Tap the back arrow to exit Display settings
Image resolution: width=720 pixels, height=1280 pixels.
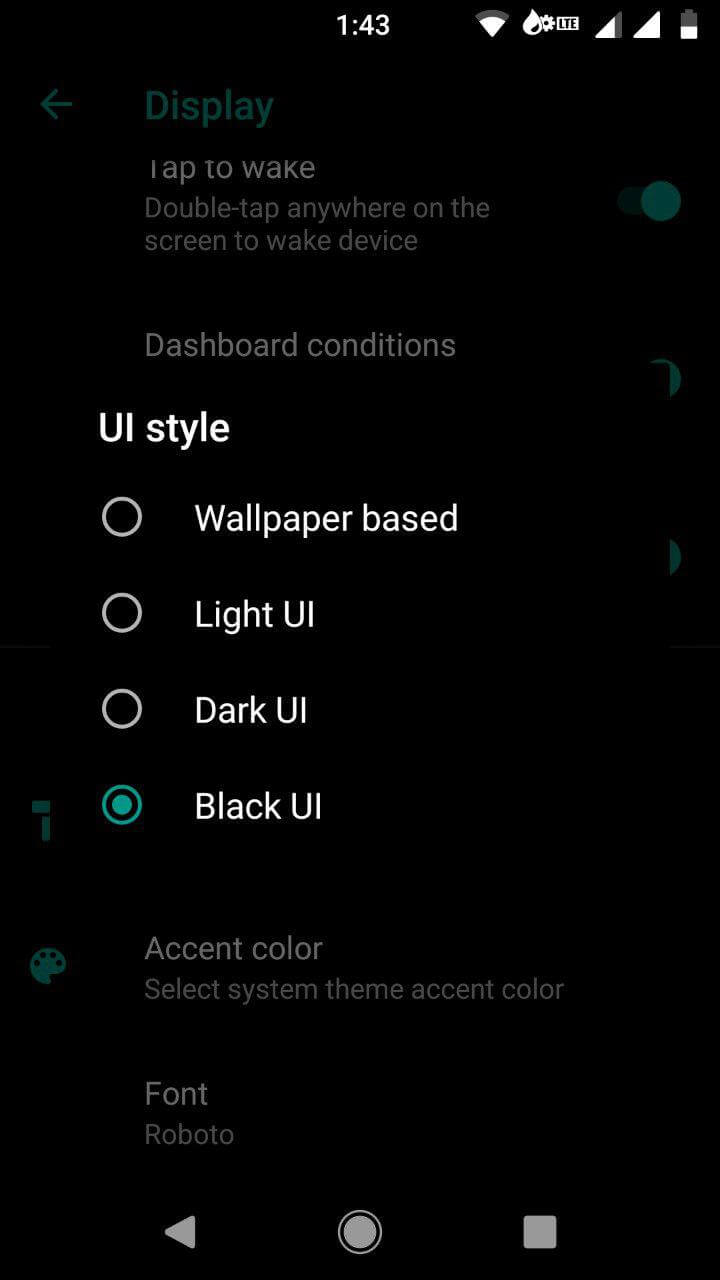tap(57, 104)
